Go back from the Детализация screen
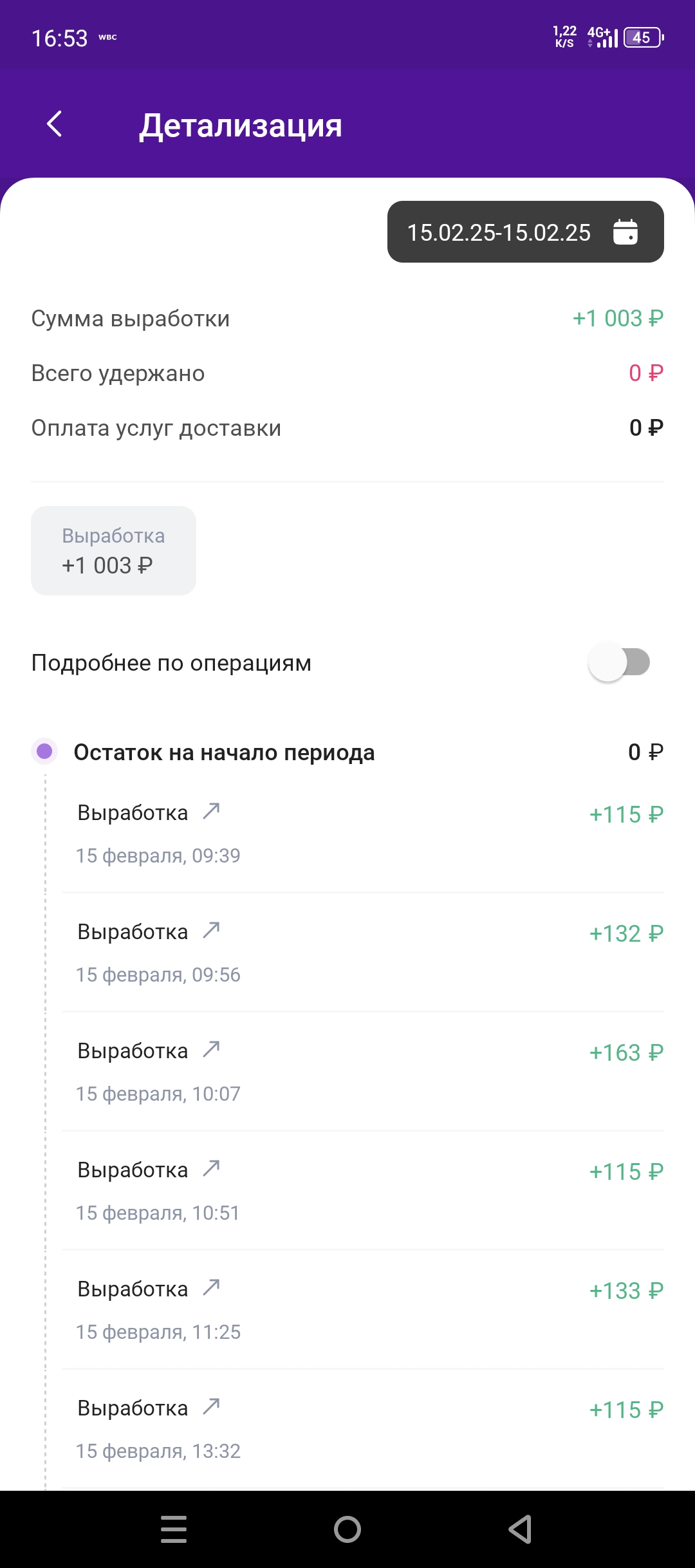Viewport: 695px width, 1568px height. coord(55,124)
